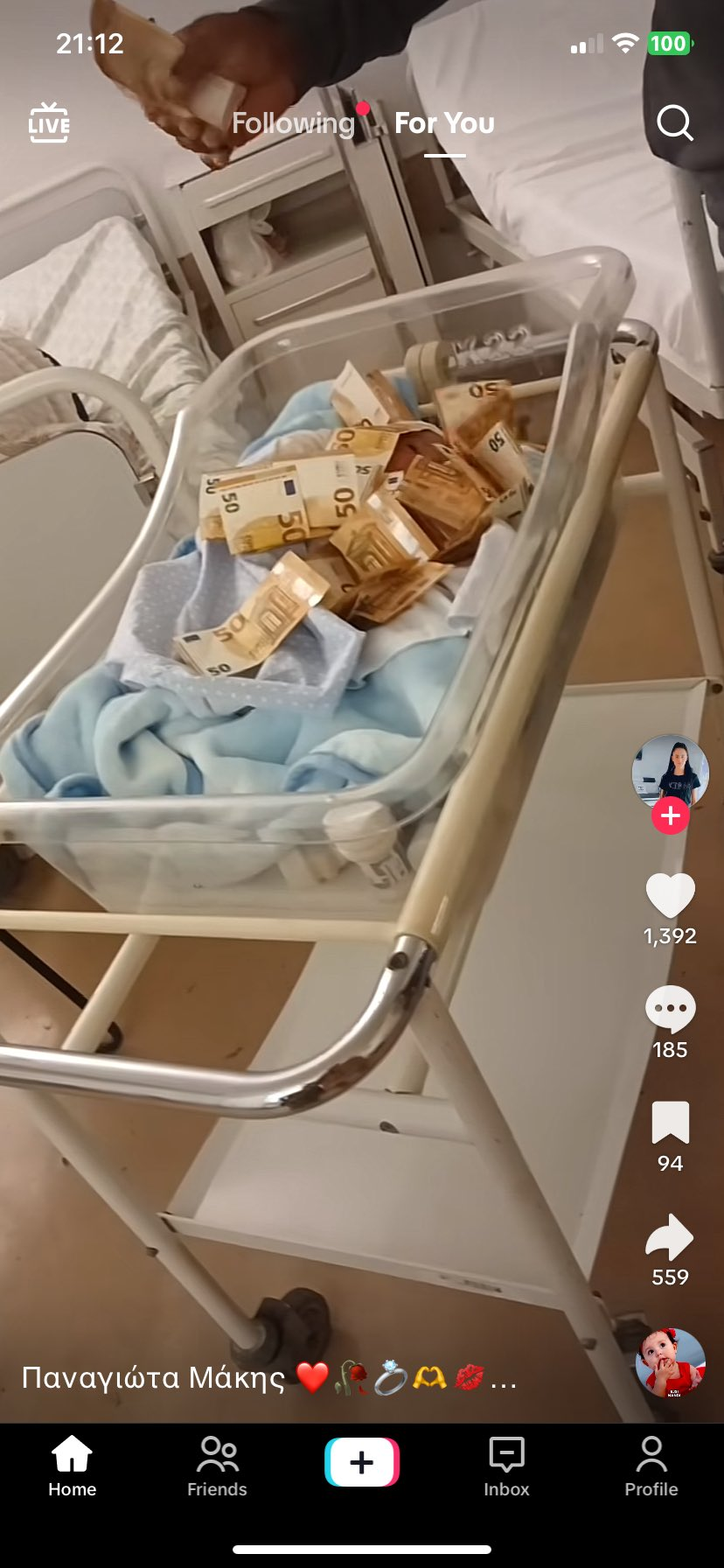This screenshot has height=1568, width=724.
Task: Like this video with the heart
Action: (670, 896)
